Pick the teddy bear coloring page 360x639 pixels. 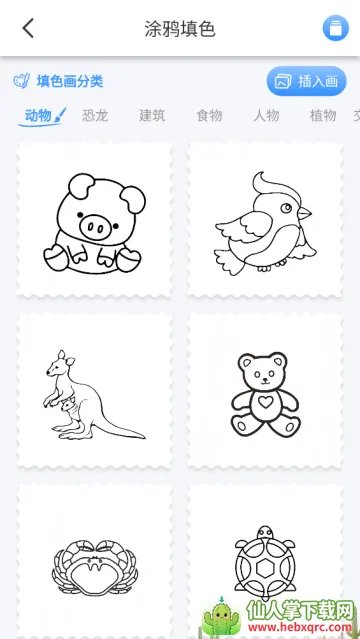click(265, 391)
